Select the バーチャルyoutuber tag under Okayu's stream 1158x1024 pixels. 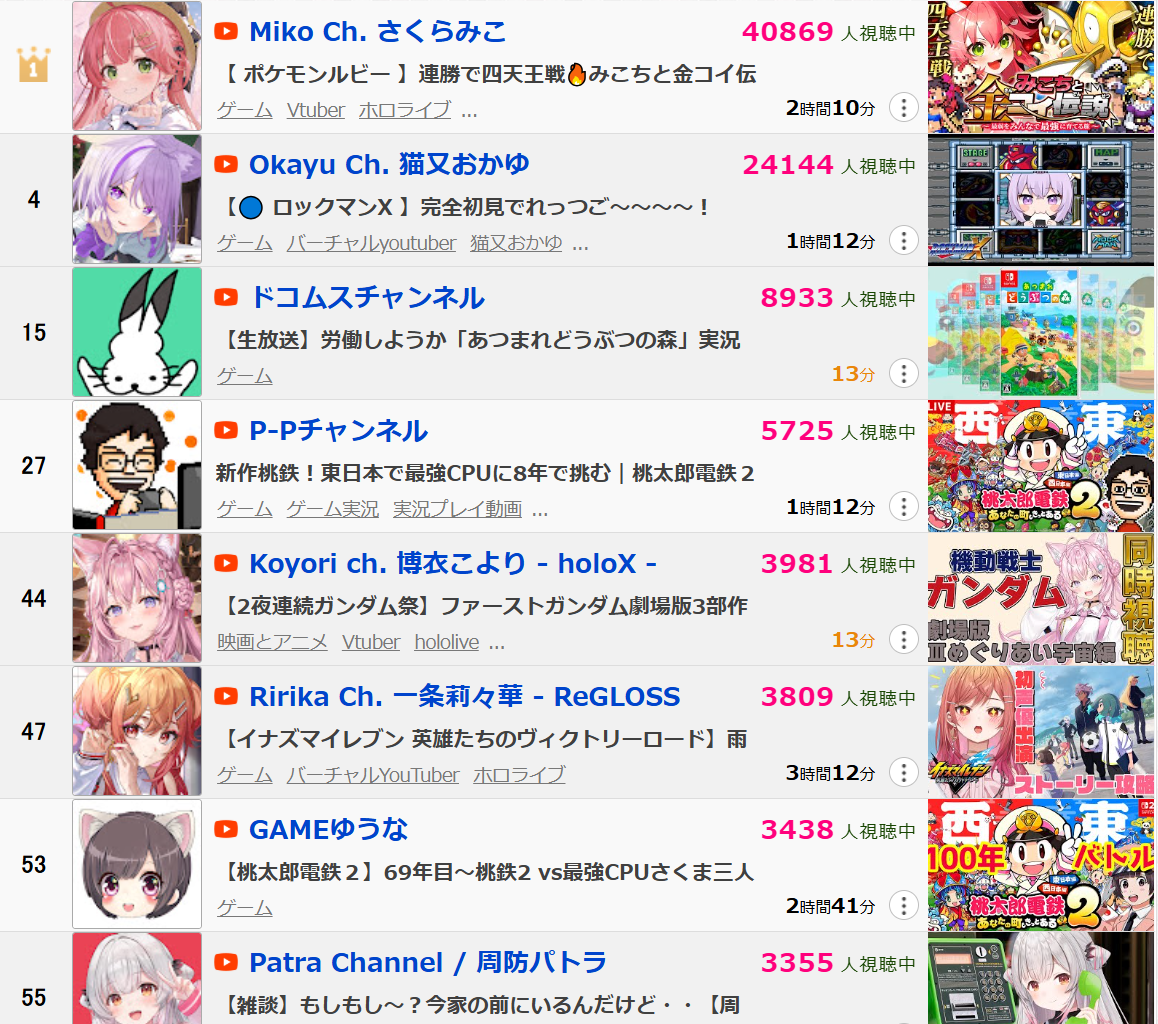click(371, 243)
